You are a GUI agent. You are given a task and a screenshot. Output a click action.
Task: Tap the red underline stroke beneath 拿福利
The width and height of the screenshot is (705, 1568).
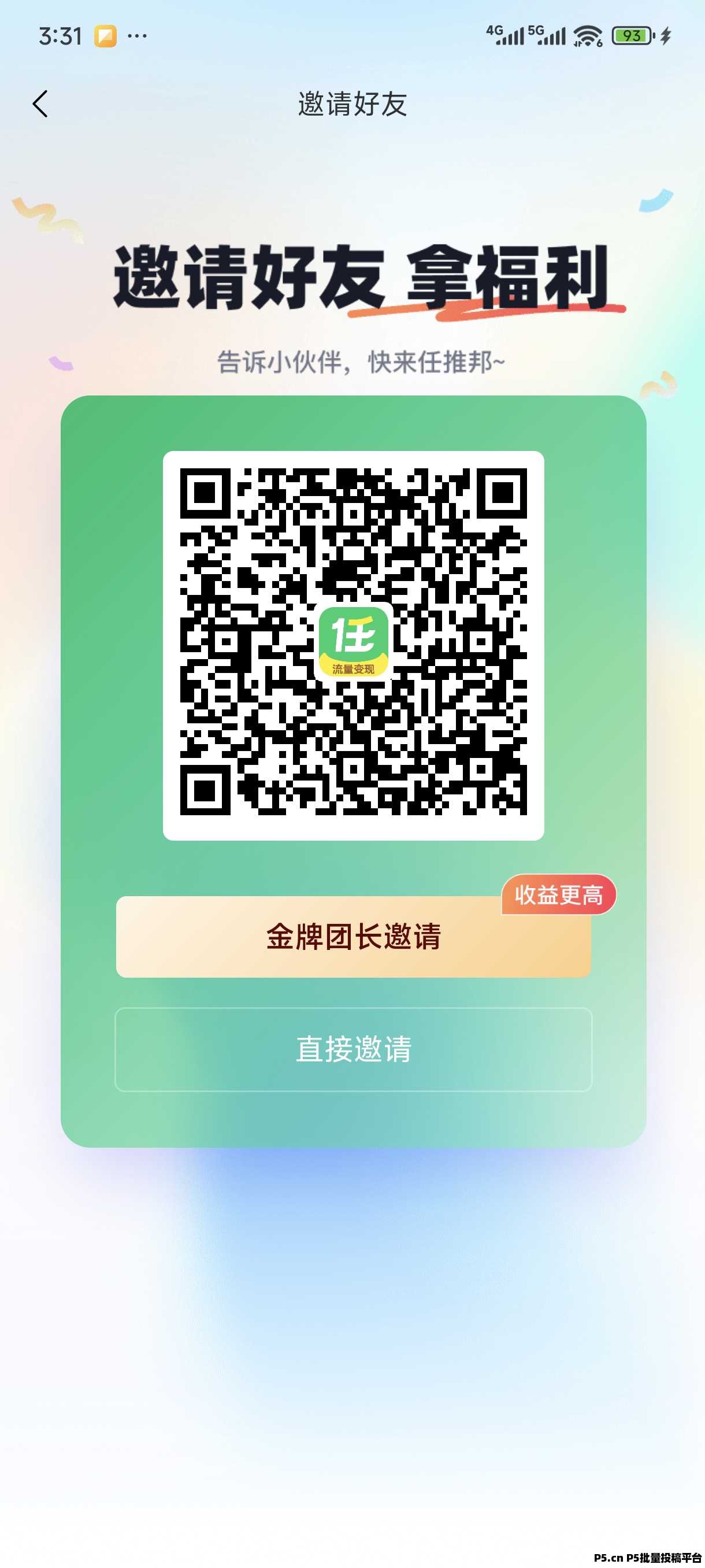(487, 312)
